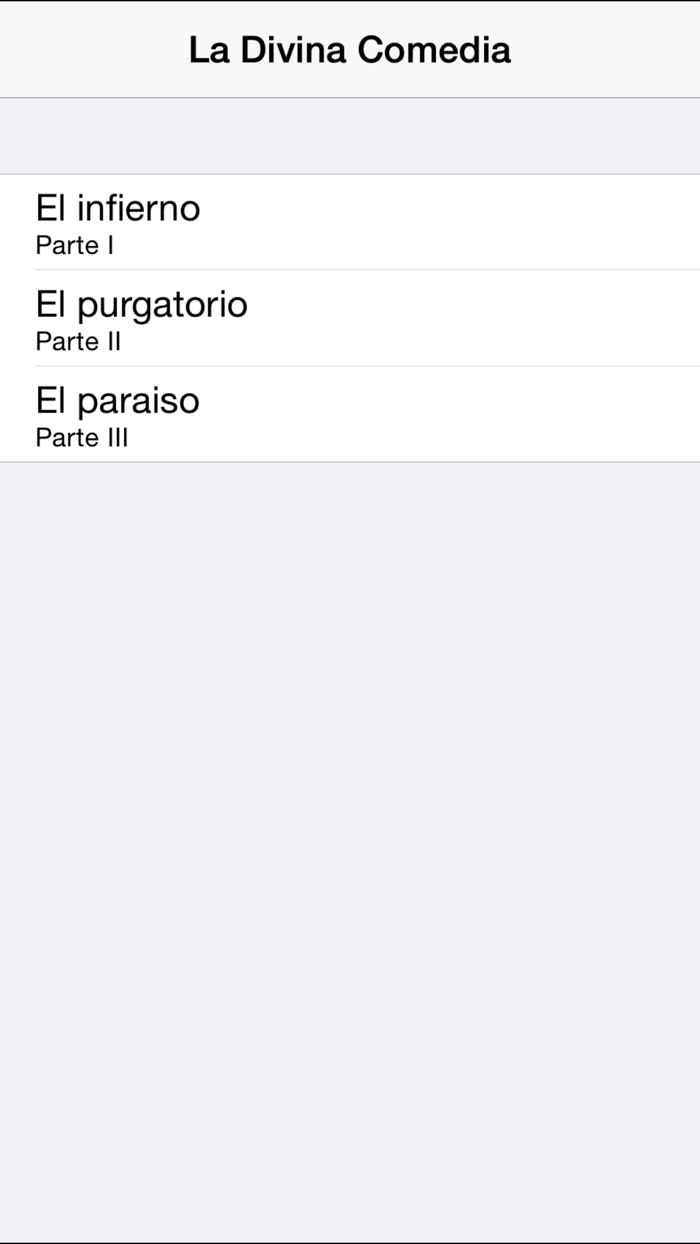Screen dimensions: 700x1244
Task: Open El infierno, Parte I
Action: tap(350, 222)
